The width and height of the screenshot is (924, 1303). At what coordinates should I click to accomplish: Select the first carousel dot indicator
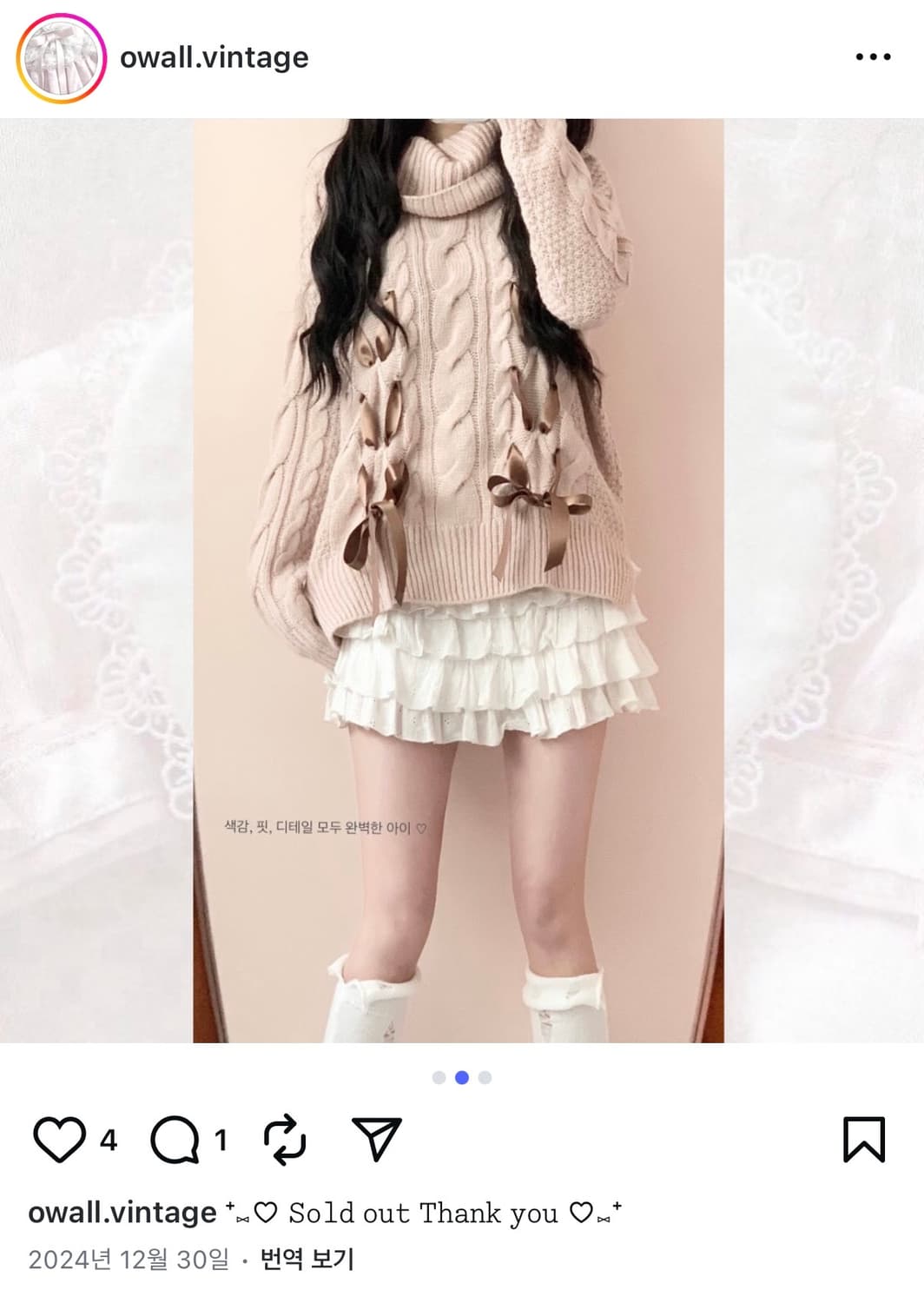[439, 1077]
